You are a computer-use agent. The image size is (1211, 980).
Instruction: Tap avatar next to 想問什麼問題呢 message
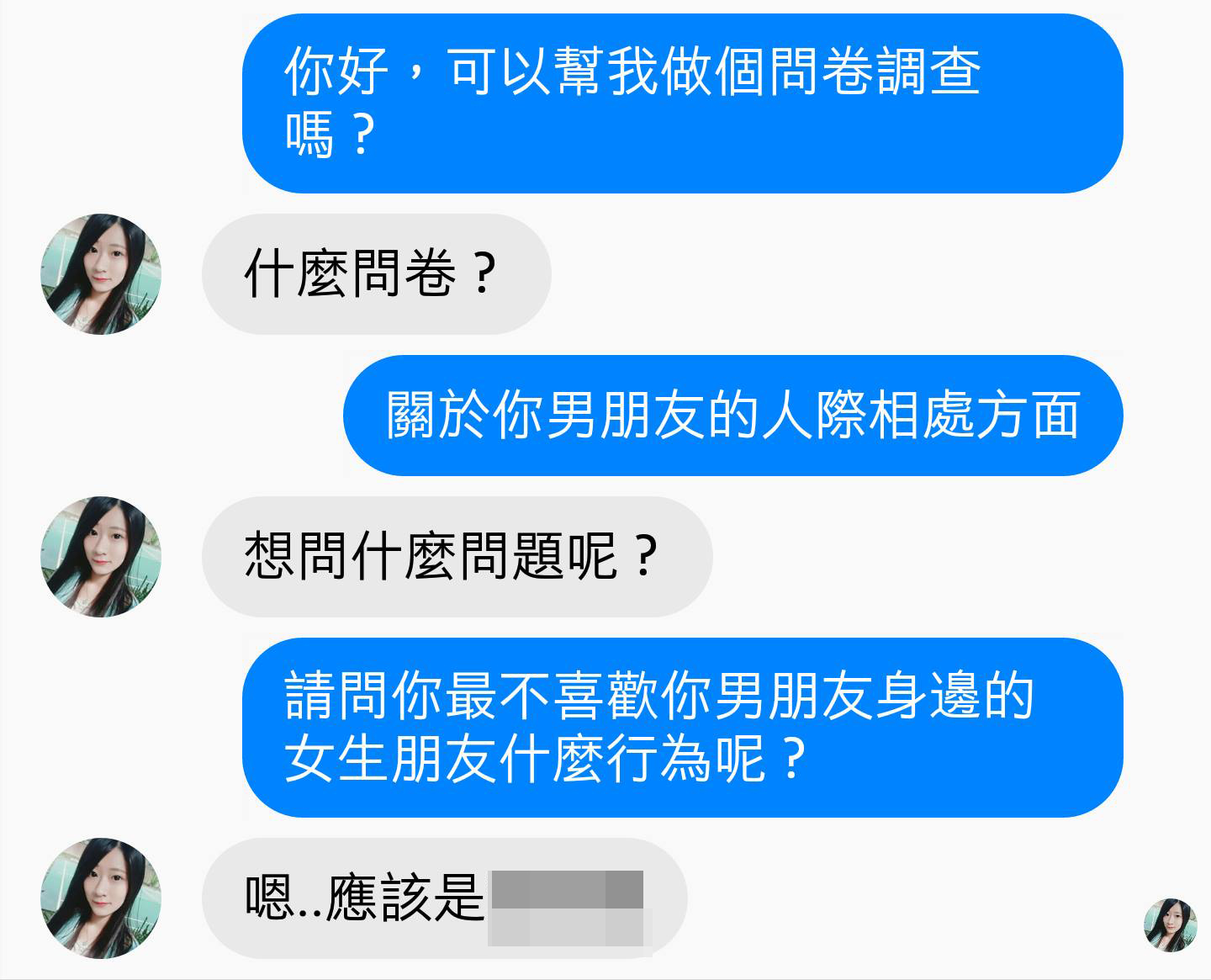[x=101, y=557]
